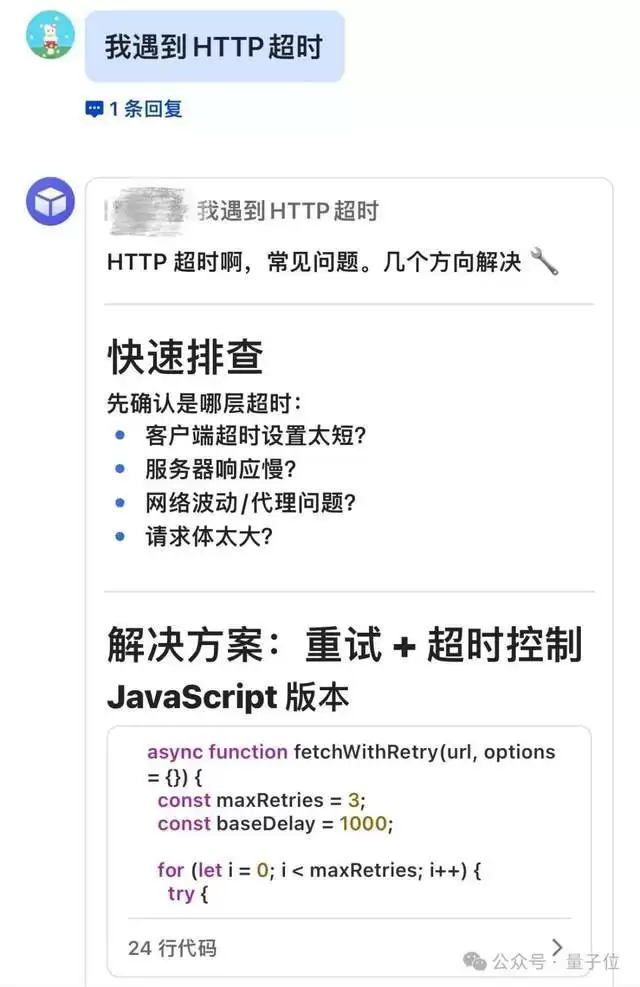Viewport: 640px width, 987px height.
Task: Expand the 24 行代码 code block
Action: coord(556,946)
